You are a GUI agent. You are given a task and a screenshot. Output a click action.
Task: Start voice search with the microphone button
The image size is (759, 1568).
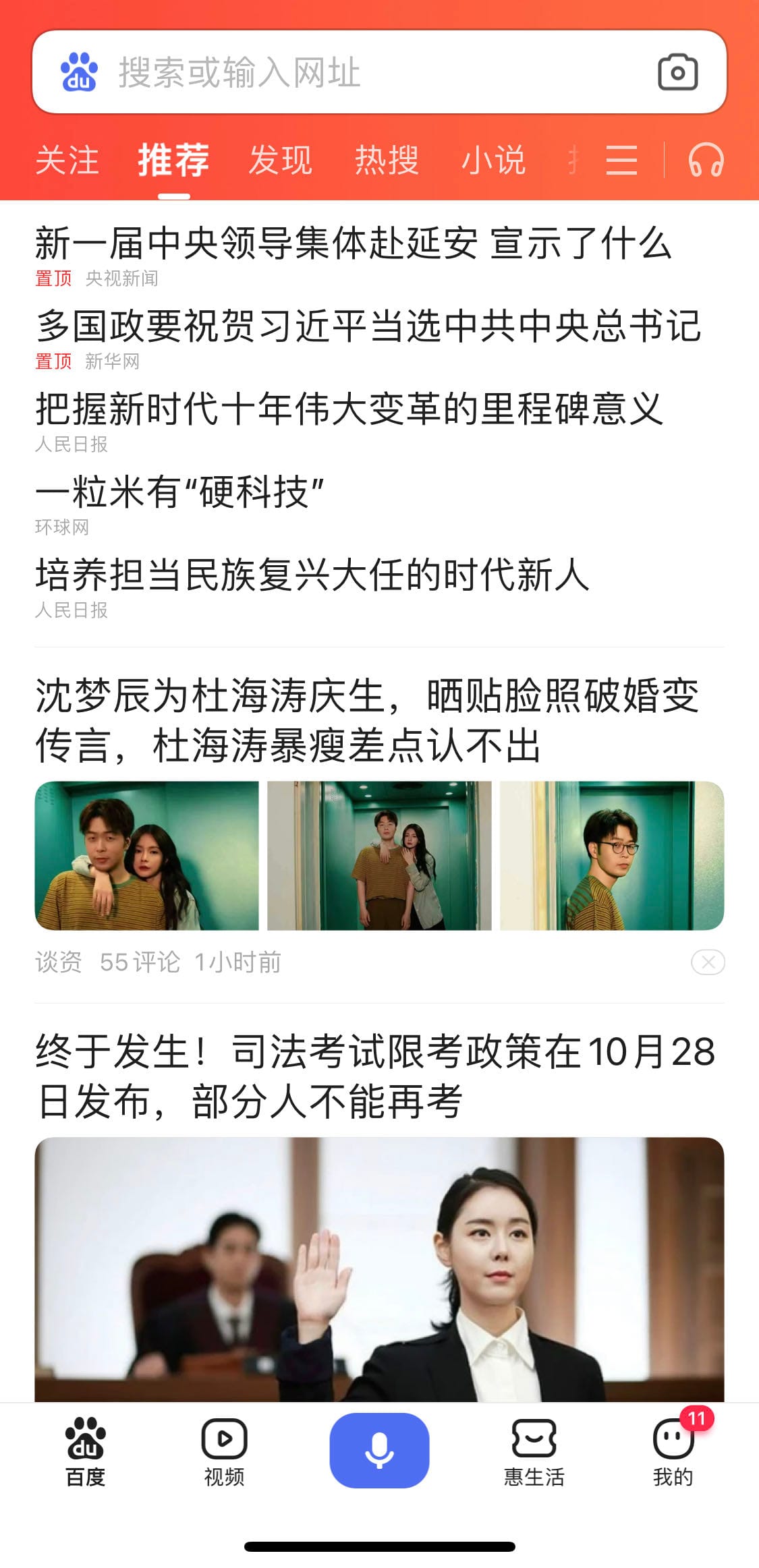pos(379,1450)
